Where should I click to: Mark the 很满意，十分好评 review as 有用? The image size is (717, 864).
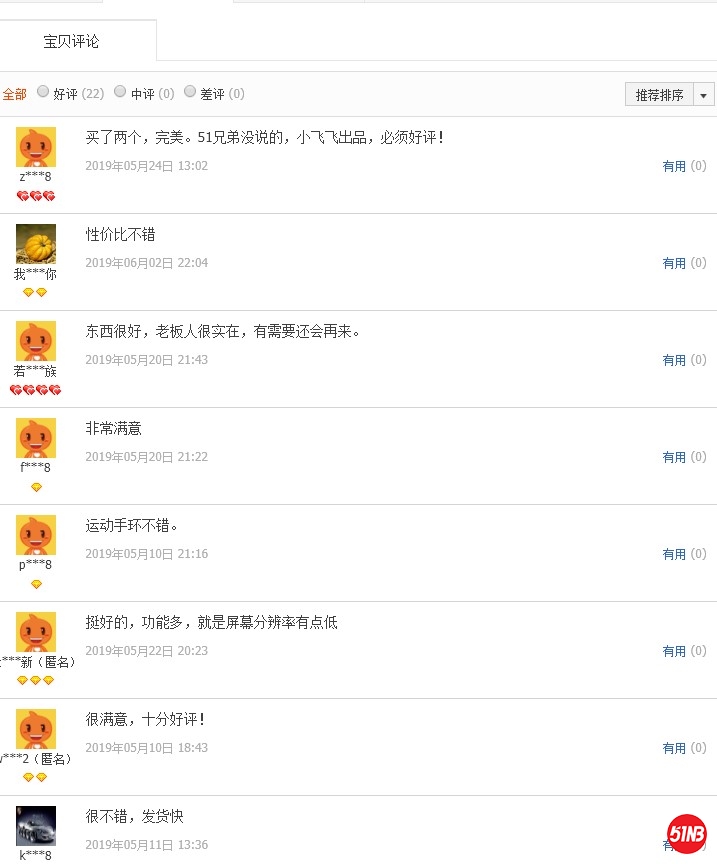(674, 749)
